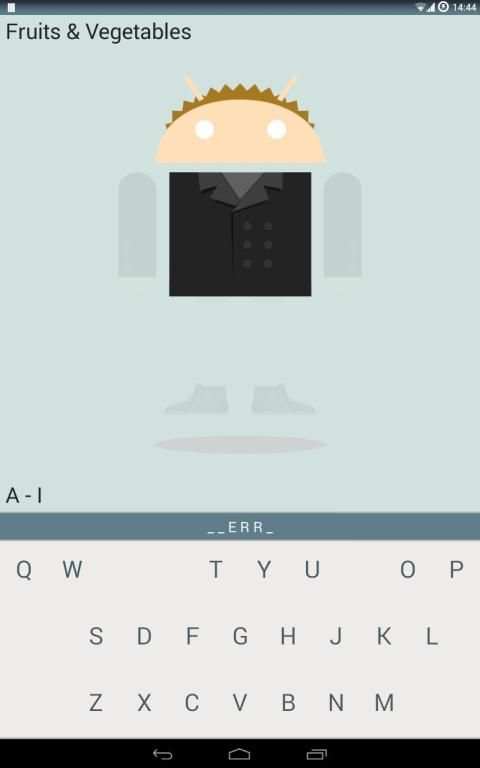Image resolution: width=480 pixels, height=768 pixels.
Task: Guess the letter Y
Action: [x=264, y=569]
